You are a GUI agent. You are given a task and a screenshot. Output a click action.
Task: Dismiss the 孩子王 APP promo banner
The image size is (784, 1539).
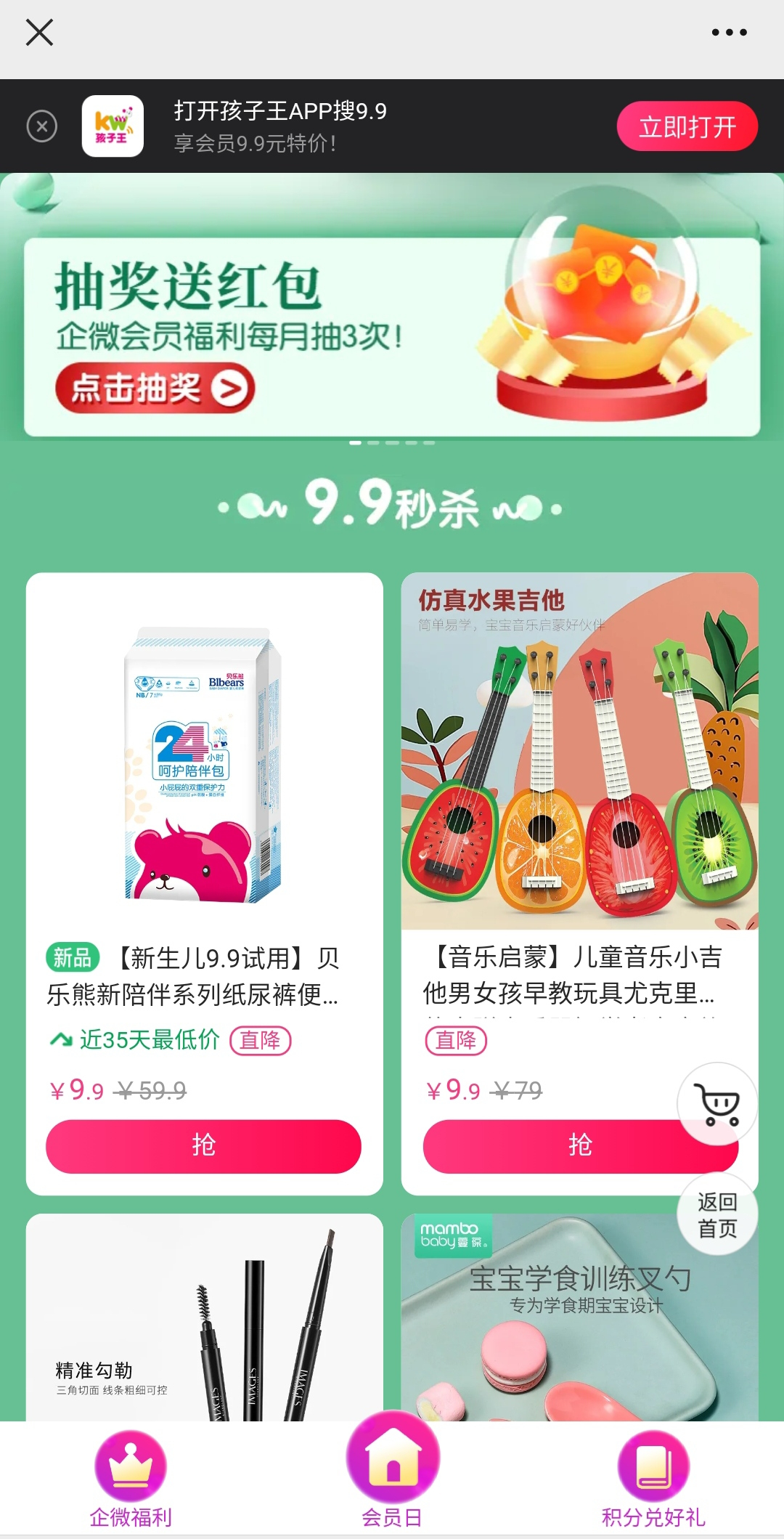pyautogui.click(x=42, y=126)
